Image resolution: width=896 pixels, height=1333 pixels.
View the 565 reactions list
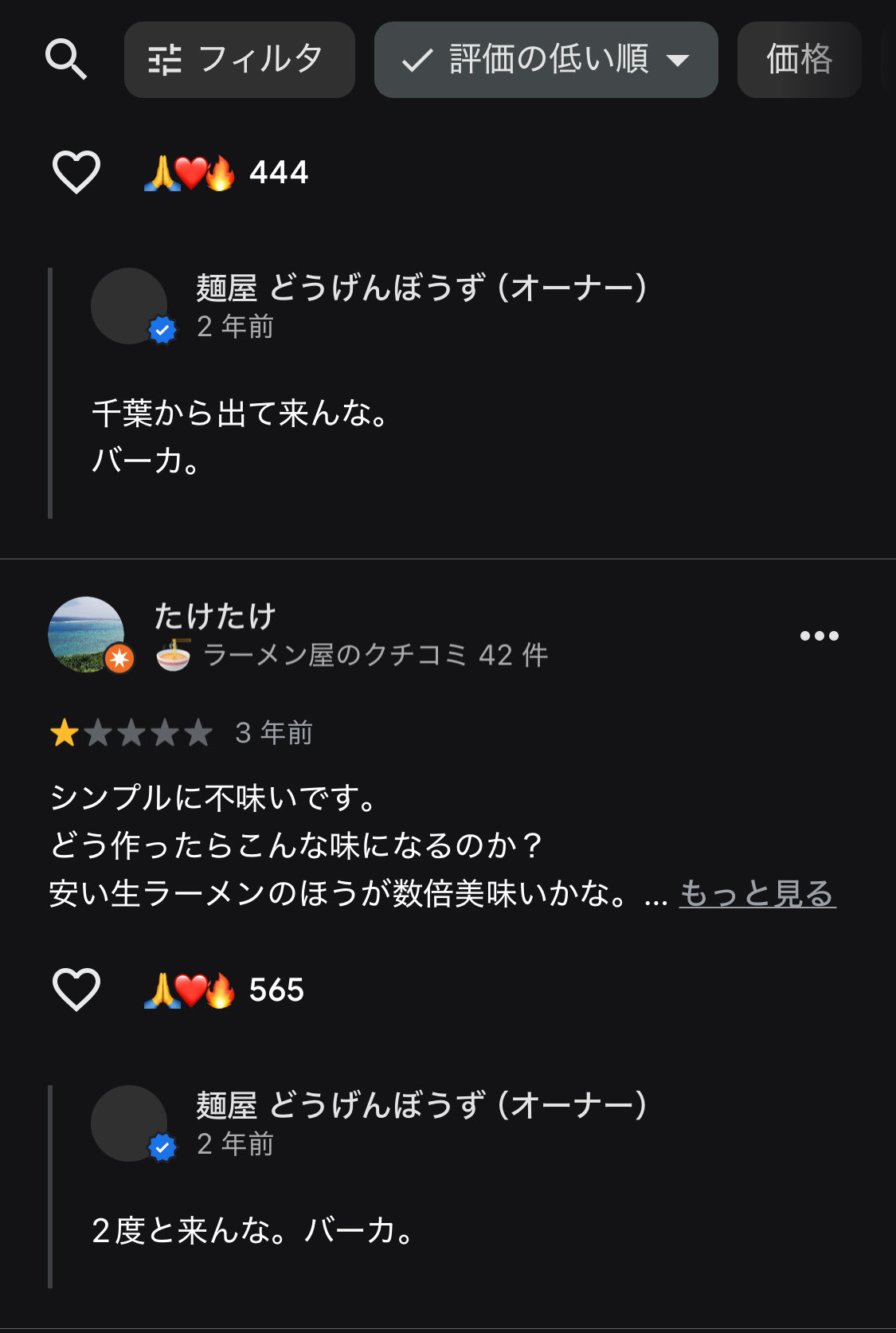pyautogui.click(x=225, y=990)
